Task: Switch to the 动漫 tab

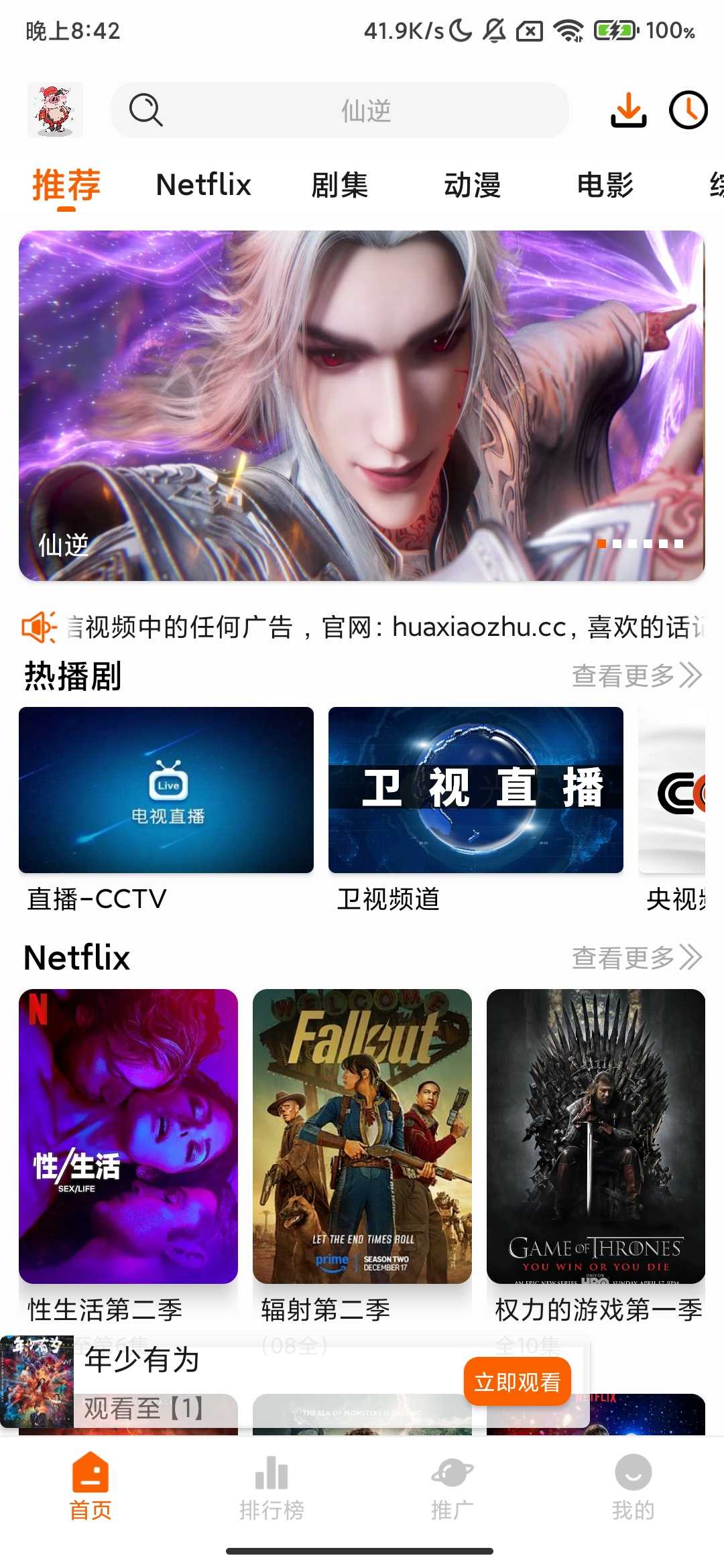Action: tap(473, 185)
